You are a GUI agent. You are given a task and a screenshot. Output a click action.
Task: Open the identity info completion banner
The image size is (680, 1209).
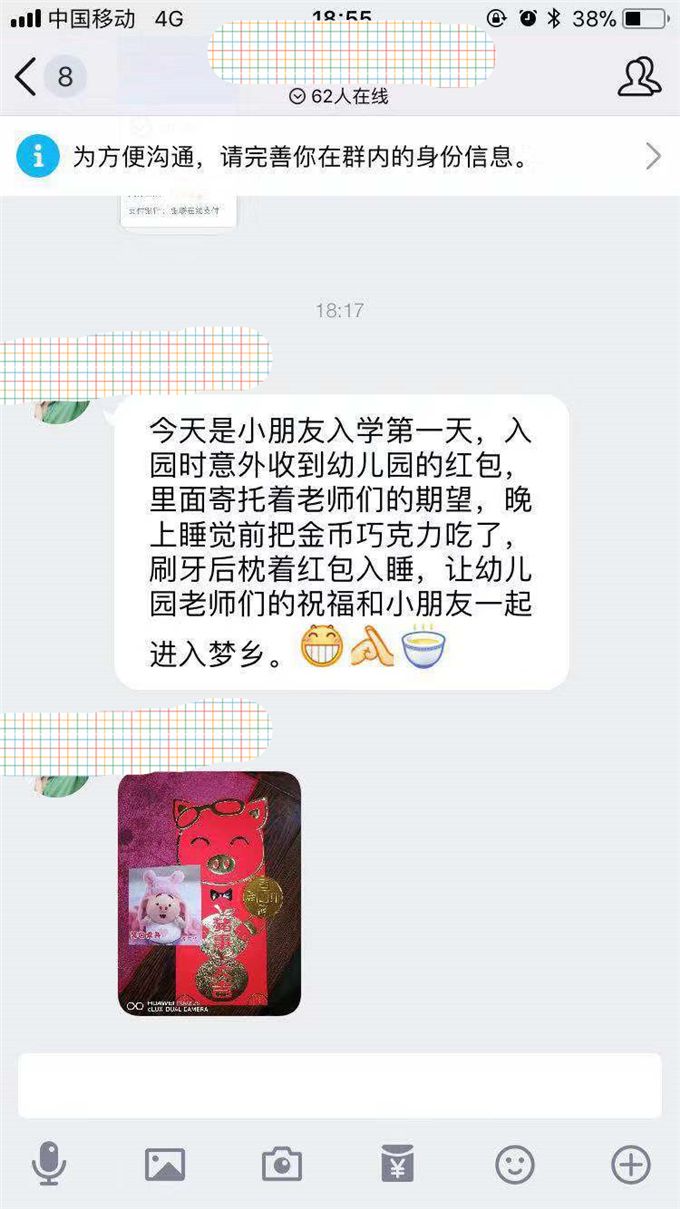340,156
